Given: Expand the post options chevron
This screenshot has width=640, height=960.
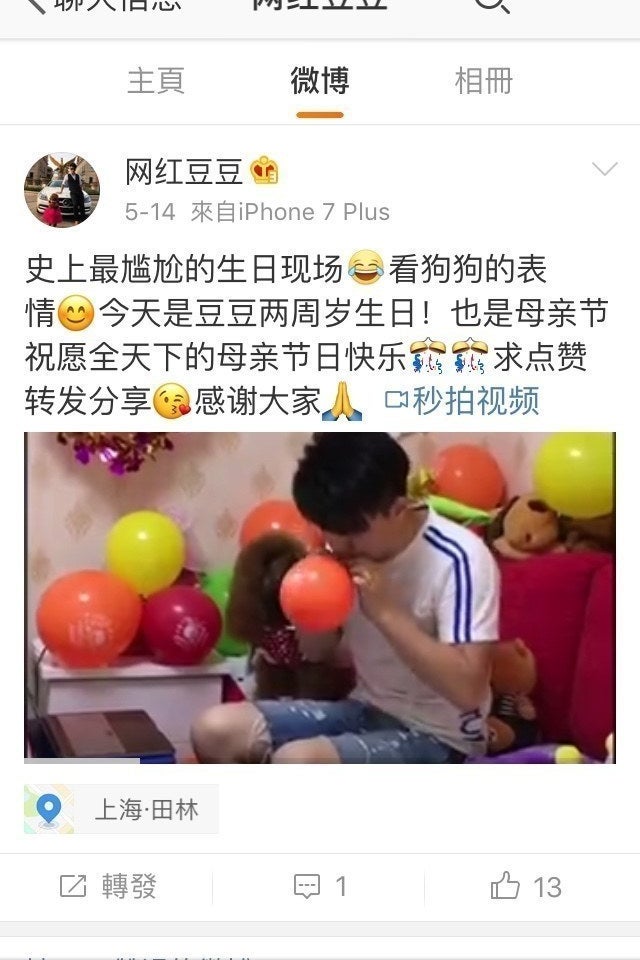Looking at the screenshot, I should [x=604, y=170].
